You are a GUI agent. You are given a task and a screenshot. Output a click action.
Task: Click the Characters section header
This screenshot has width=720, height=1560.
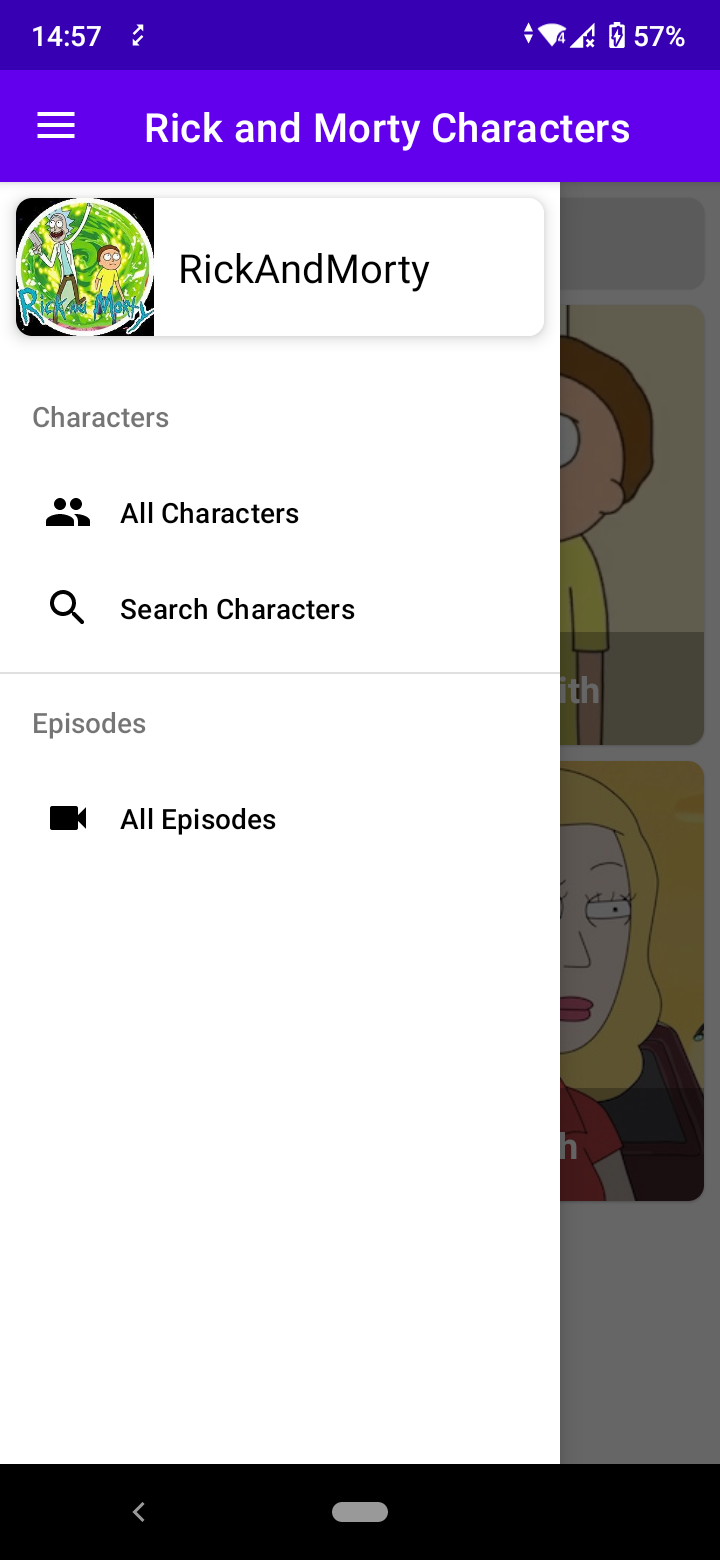click(x=100, y=417)
